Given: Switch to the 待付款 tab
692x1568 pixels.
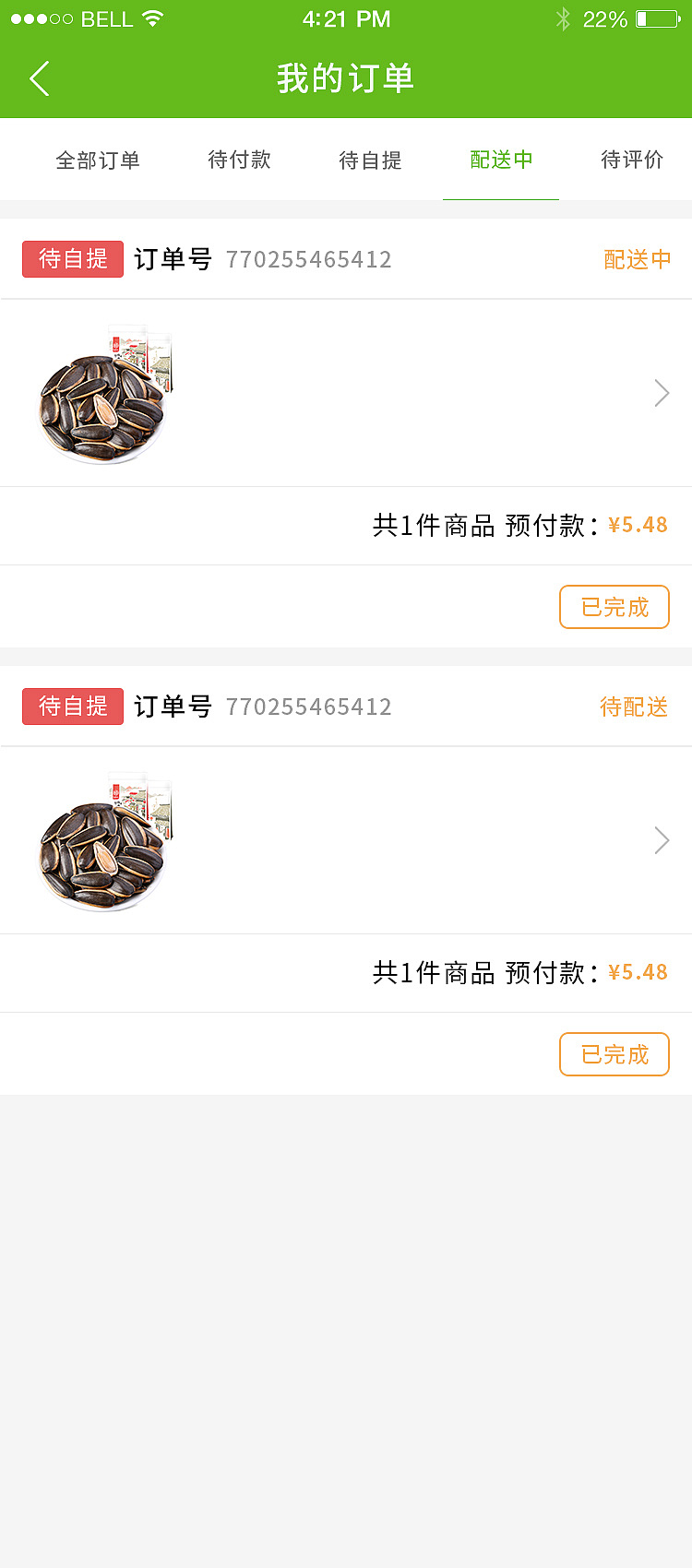Looking at the screenshot, I should [239, 160].
